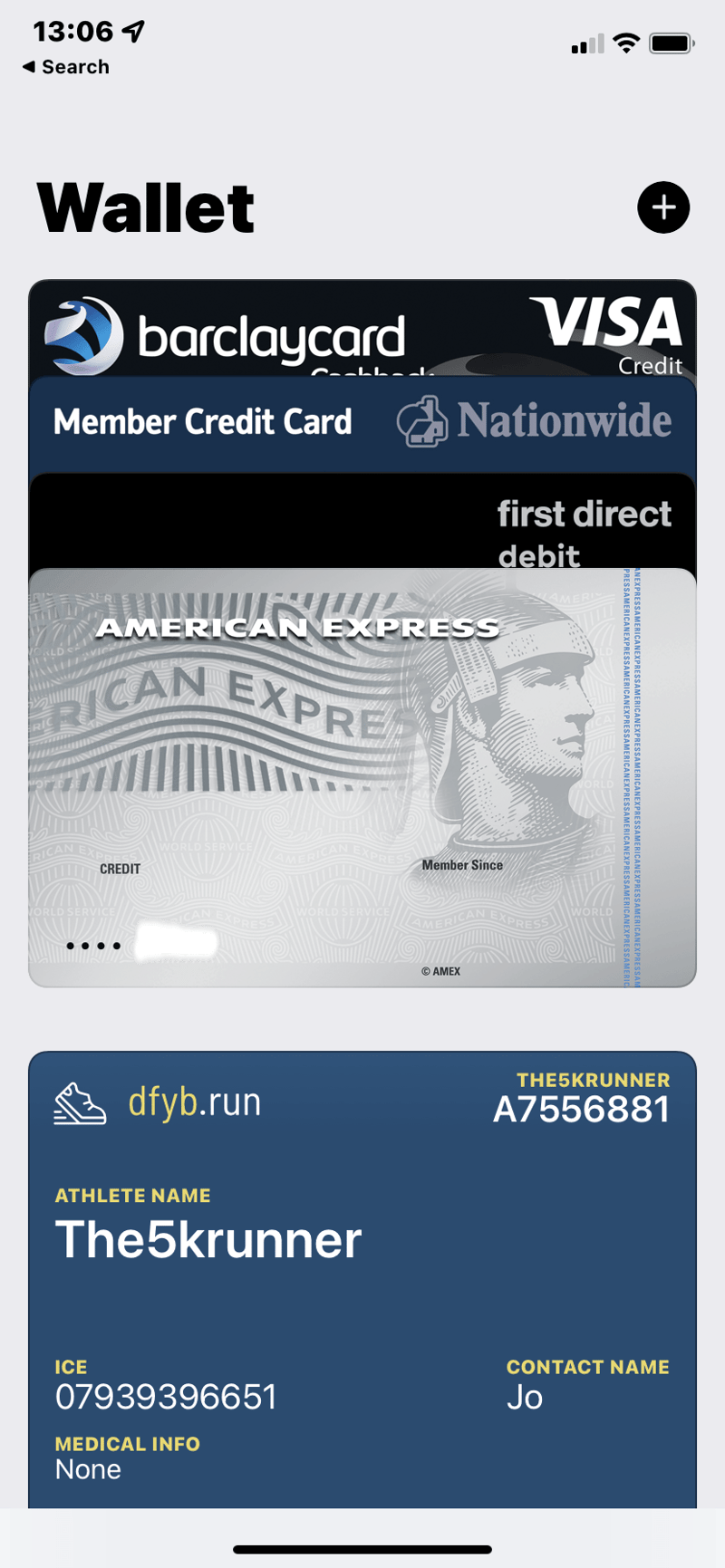Open the Barclaycard Visa credit card
The height and width of the screenshot is (1568, 725).
(362, 331)
